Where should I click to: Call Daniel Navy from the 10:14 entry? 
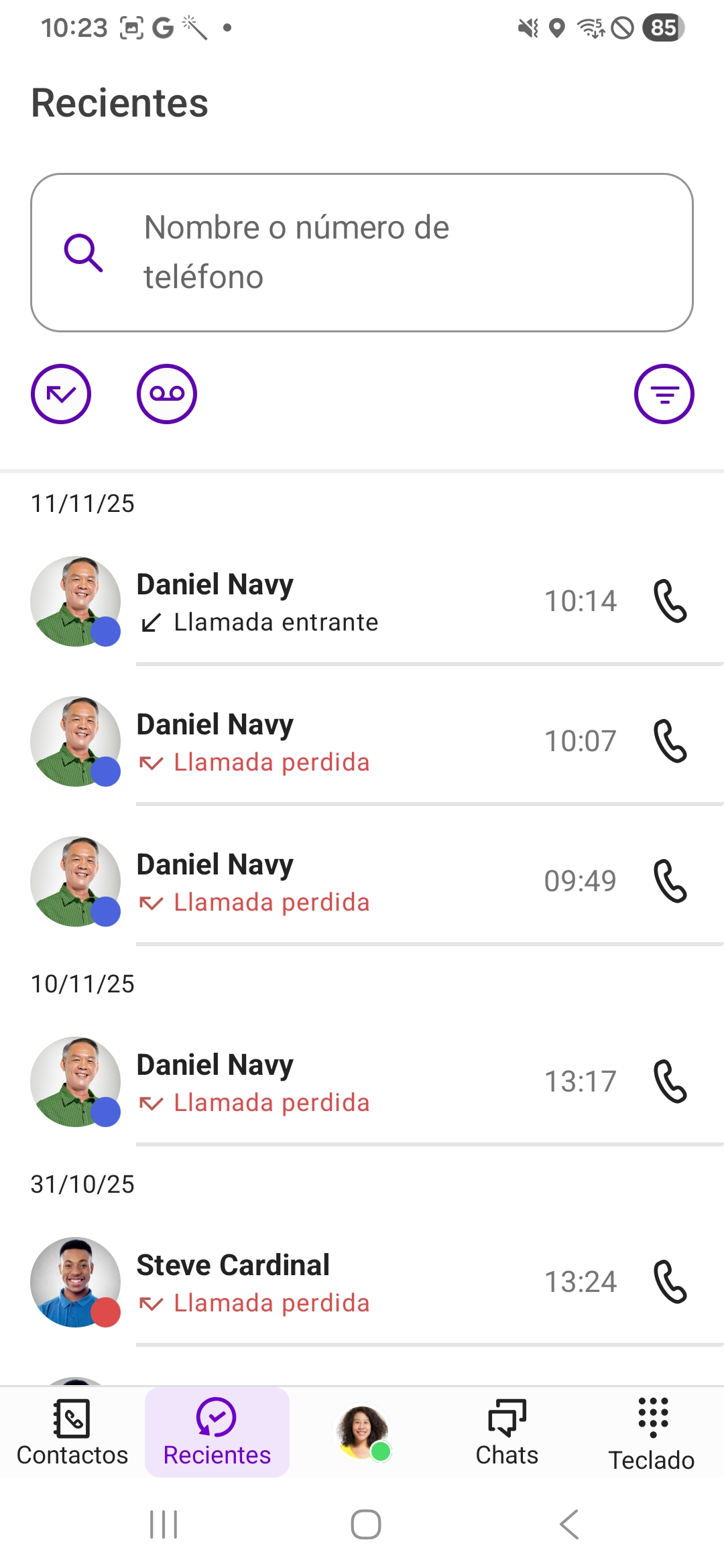(670, 601)
